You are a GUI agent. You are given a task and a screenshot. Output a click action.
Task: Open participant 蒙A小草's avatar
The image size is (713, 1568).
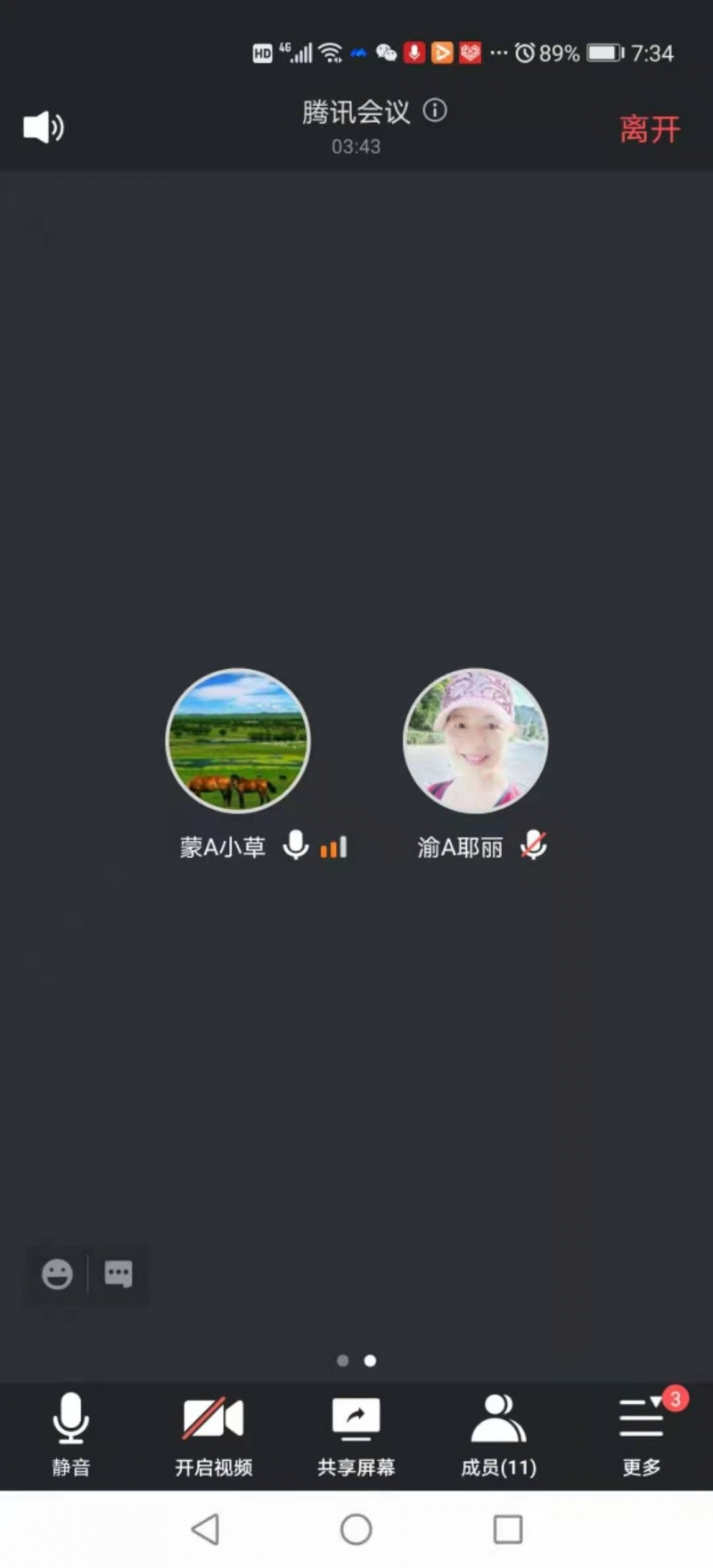pyautogui.click(x=238, y=740)
